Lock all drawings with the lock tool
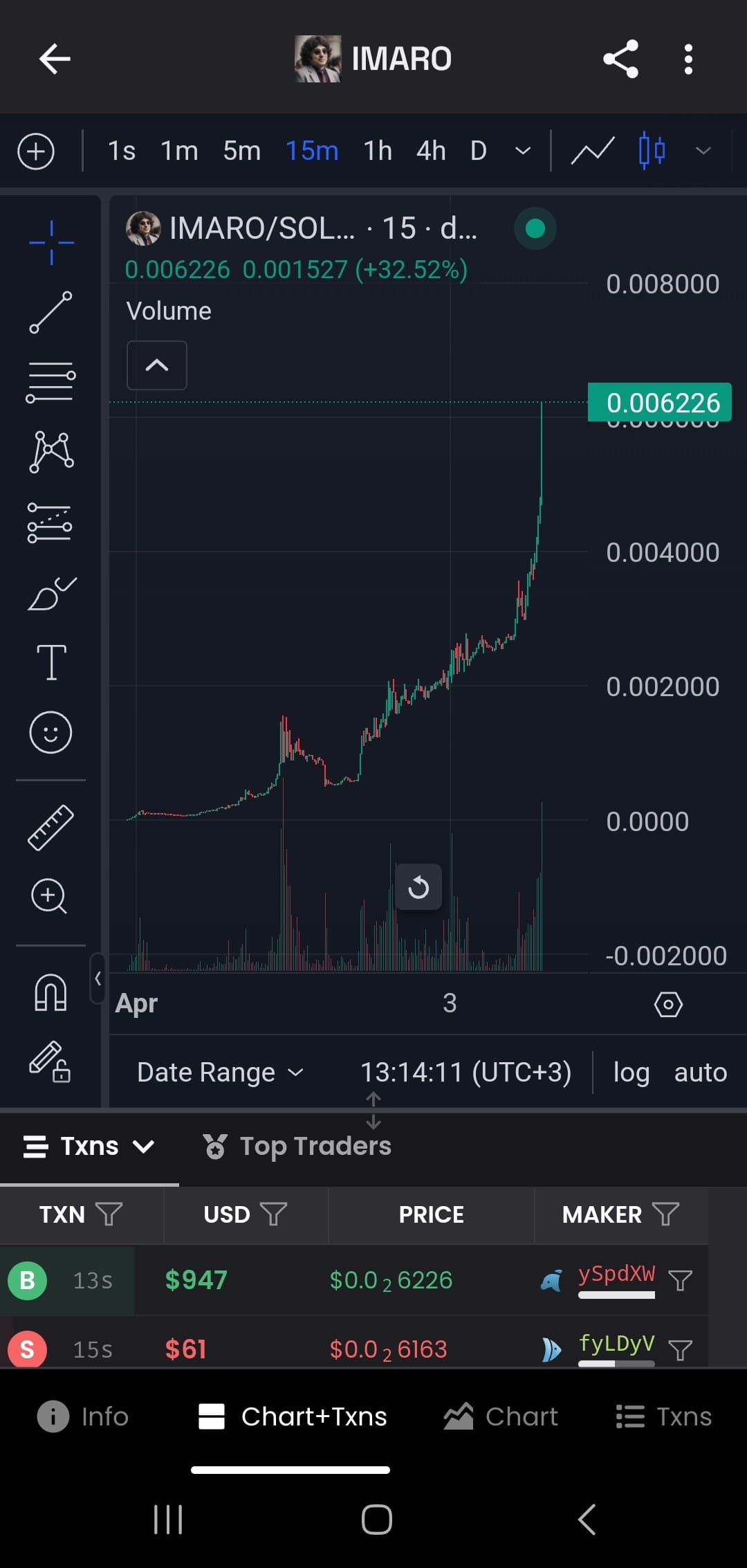This screenshot has height=1568, width=747. pyautogui.click(x=50, y=1068)
